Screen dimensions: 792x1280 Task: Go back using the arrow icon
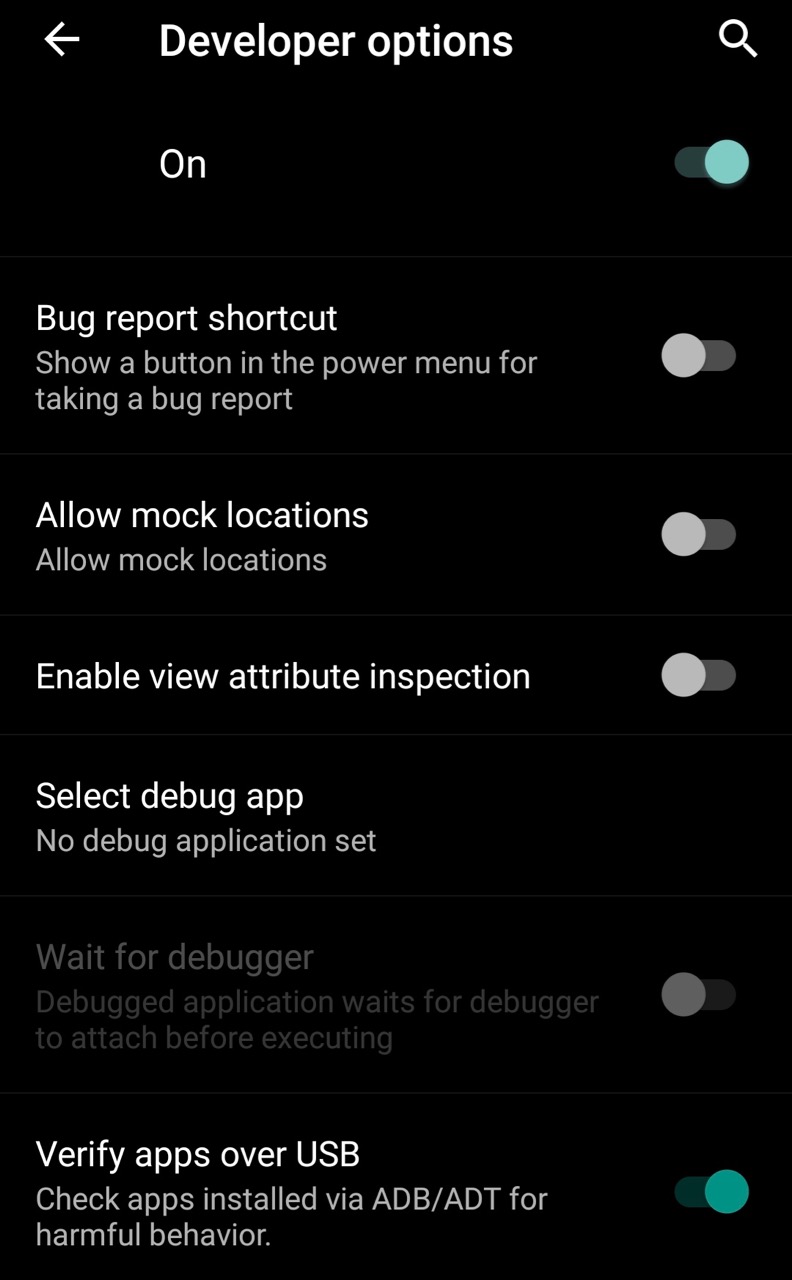click(62, 40)
